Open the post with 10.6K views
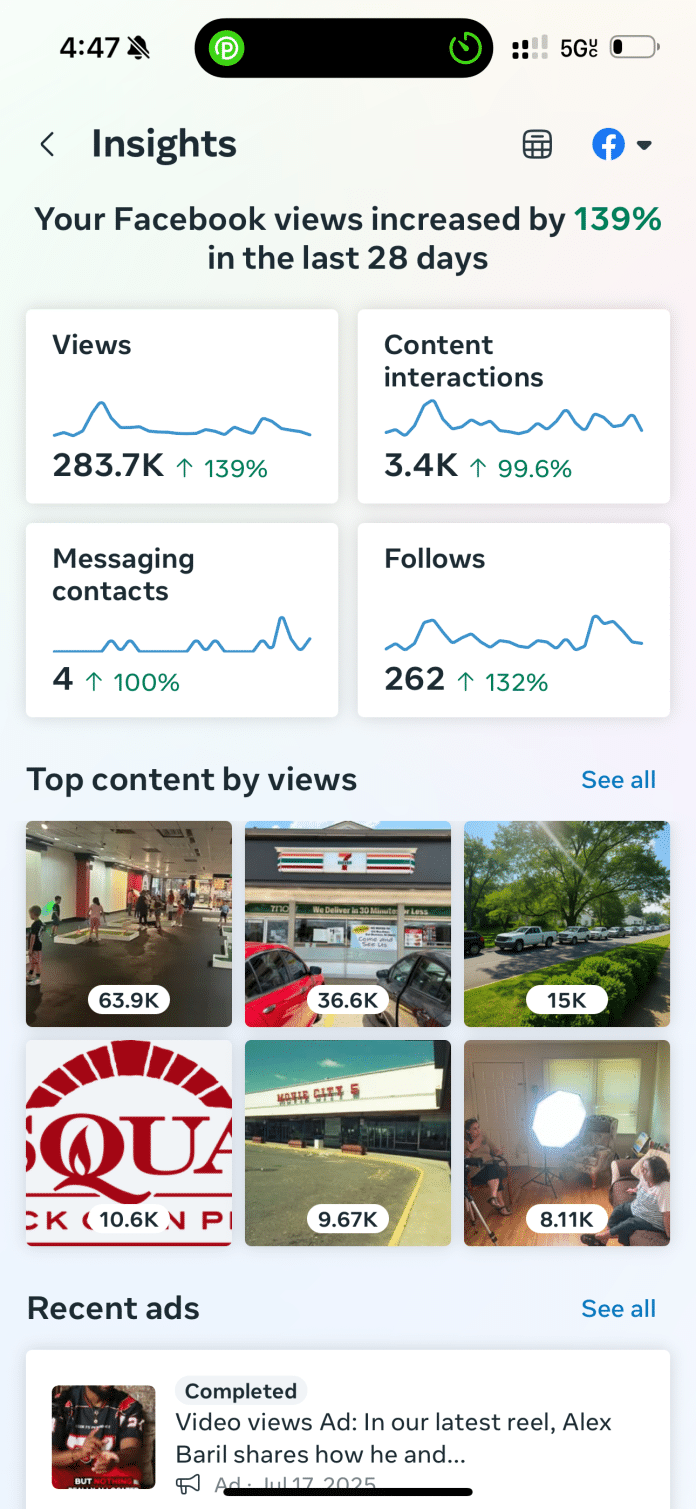This screenshot has width=696, height=1509. [x=129, y=1143]
